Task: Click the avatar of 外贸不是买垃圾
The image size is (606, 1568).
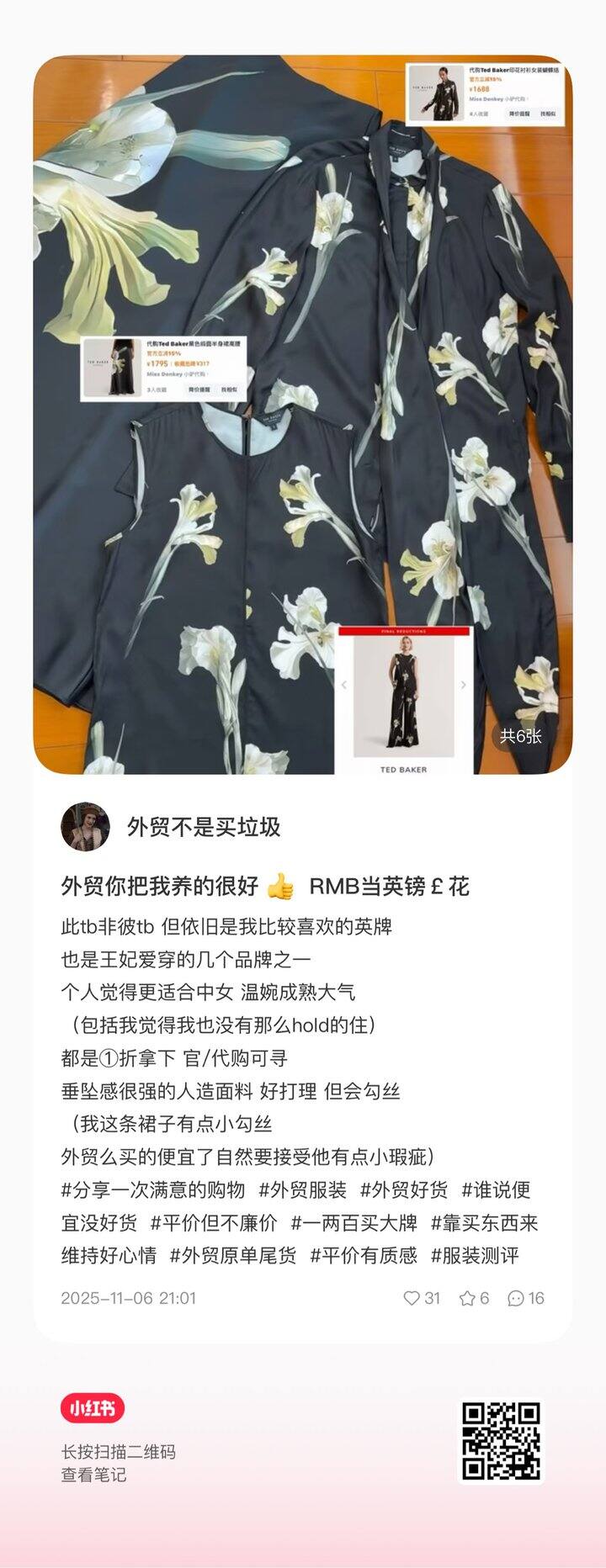Action: [x=83, y=825]
